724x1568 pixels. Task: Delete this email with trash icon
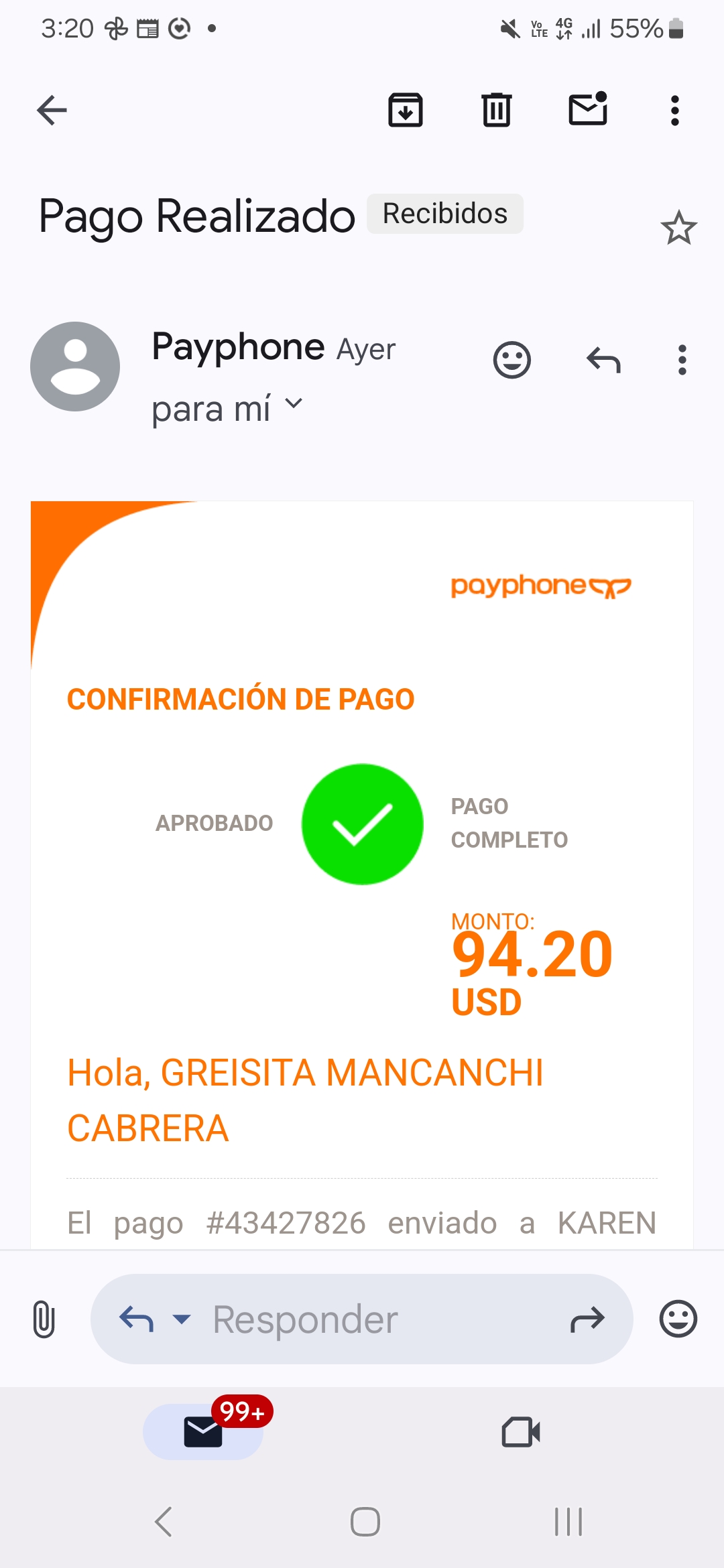(497, 110)
